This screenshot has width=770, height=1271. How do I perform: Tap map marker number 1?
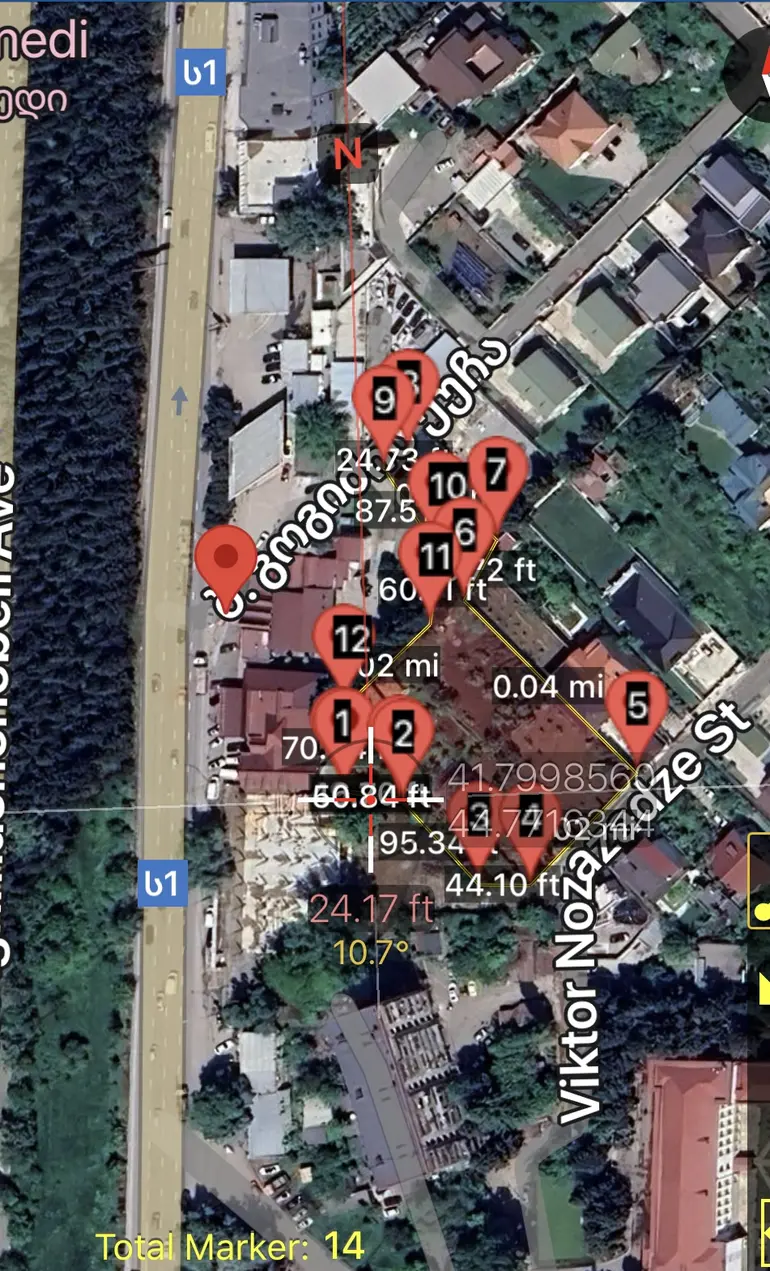[x=341, y=721]
